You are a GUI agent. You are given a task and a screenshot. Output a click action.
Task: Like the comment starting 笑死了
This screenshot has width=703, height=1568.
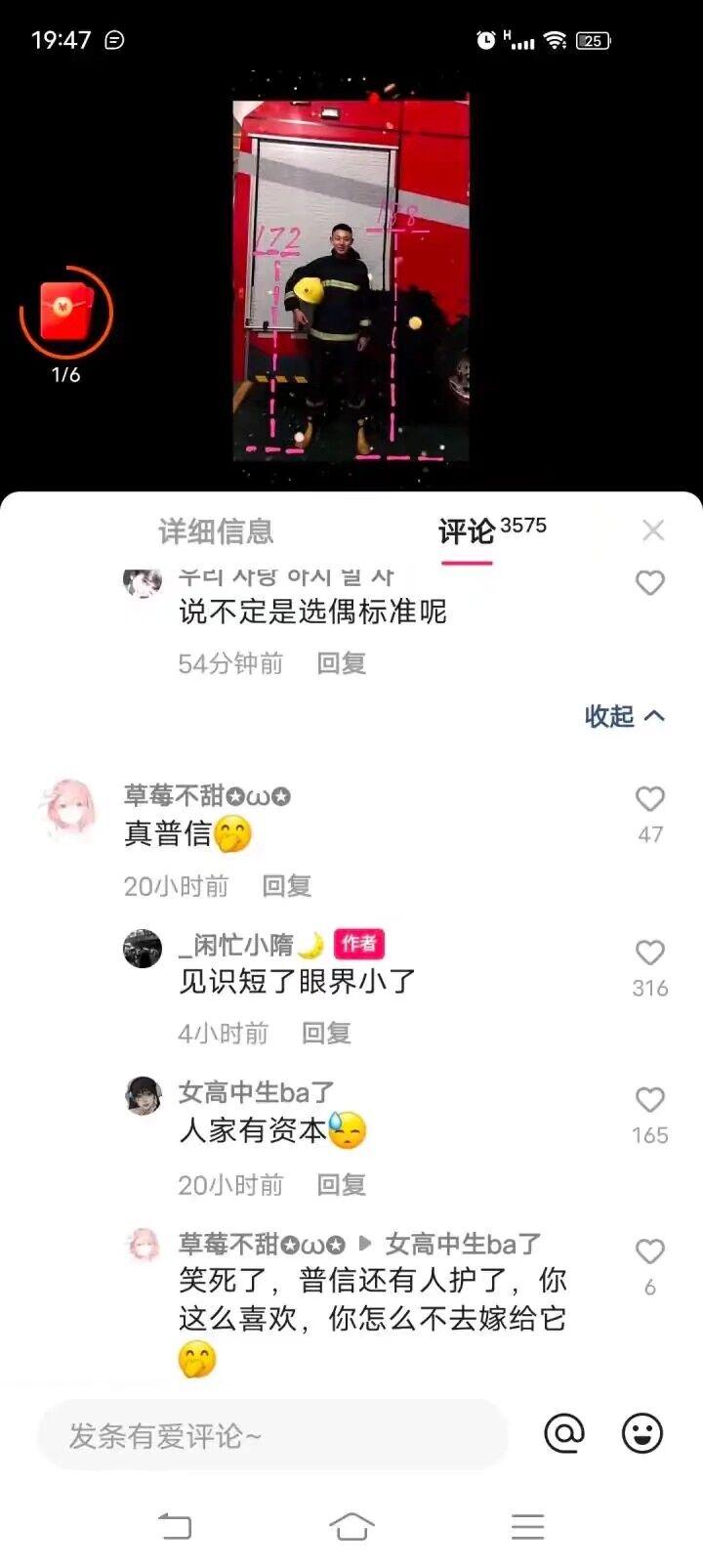[649, 1251]
